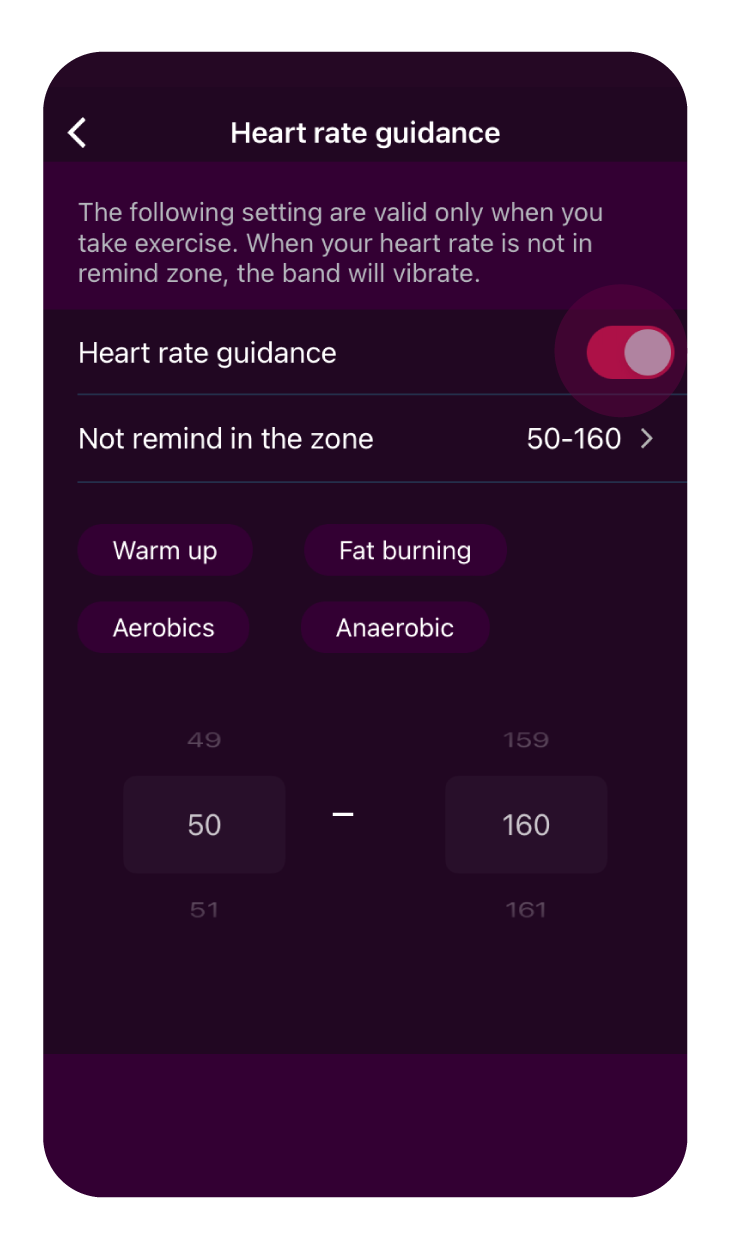Click the right-pointing arrow beside 50-160
Viewport: 730px width, 1247px height.
646,438
